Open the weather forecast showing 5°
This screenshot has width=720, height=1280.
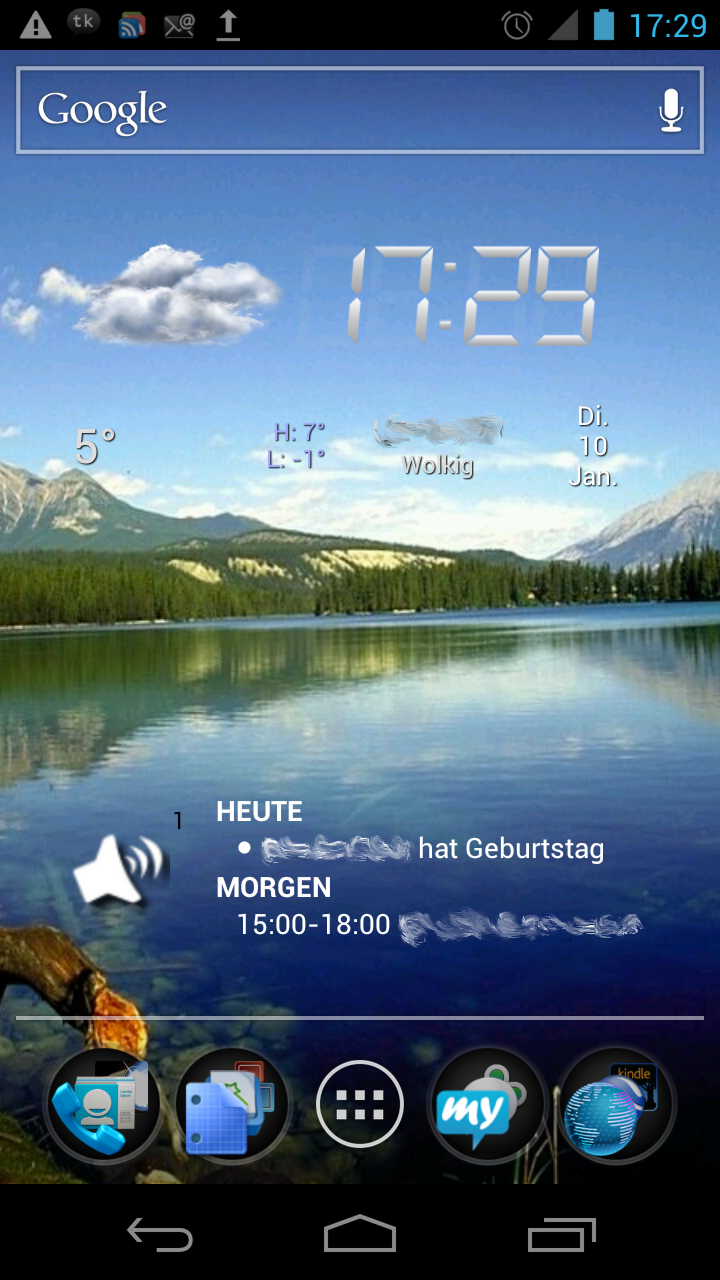click(x=96, y=447)
